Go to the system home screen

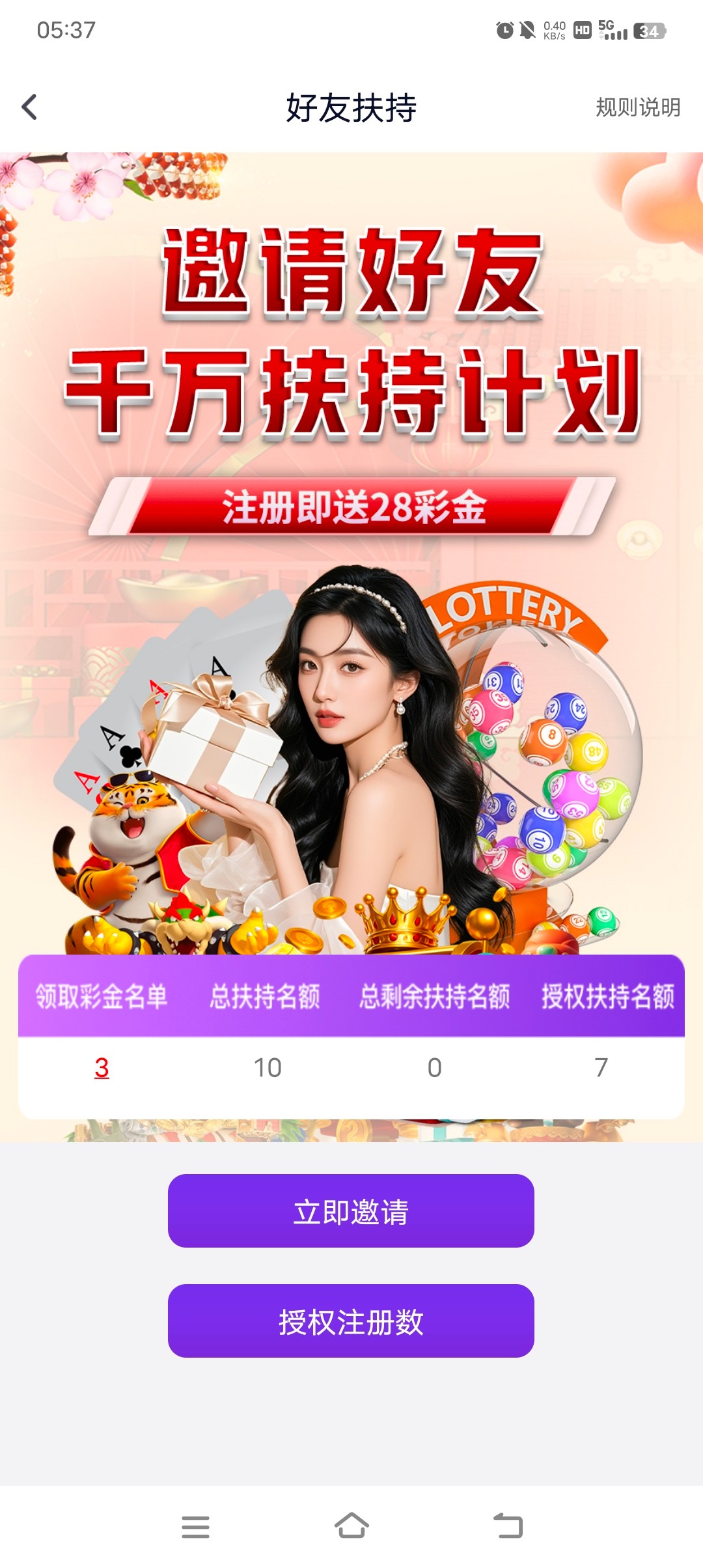coord(351,1526)
